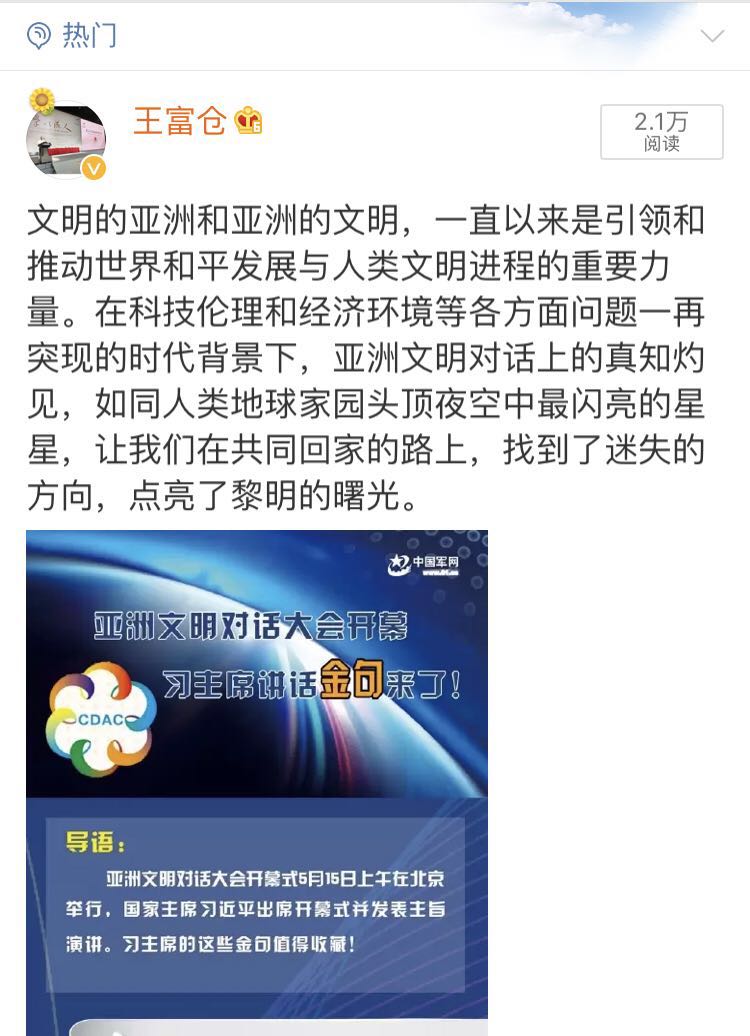Expand the dropdown chevron beside 热门

[712, 37]
